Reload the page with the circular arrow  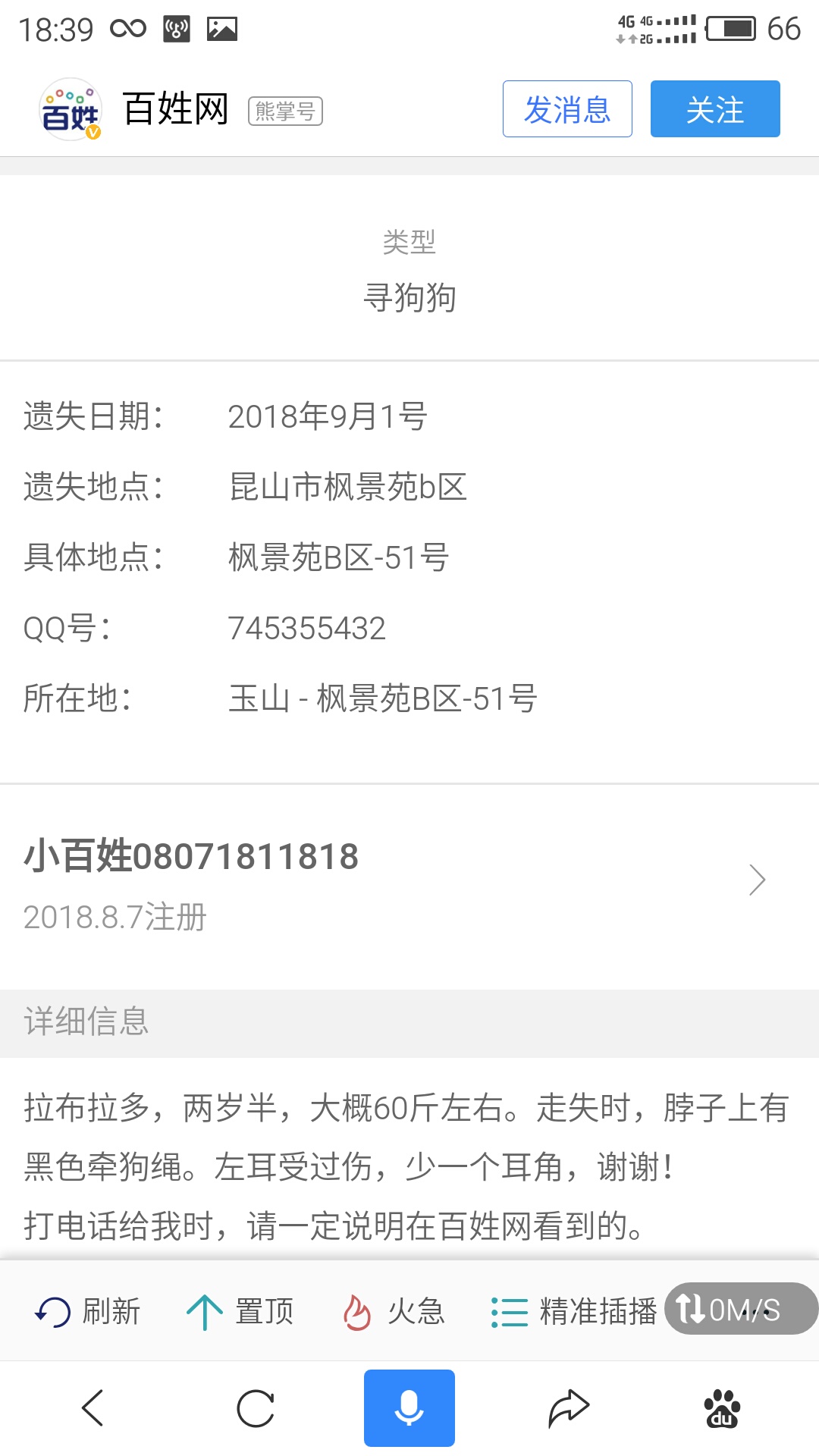point(256,1408)
